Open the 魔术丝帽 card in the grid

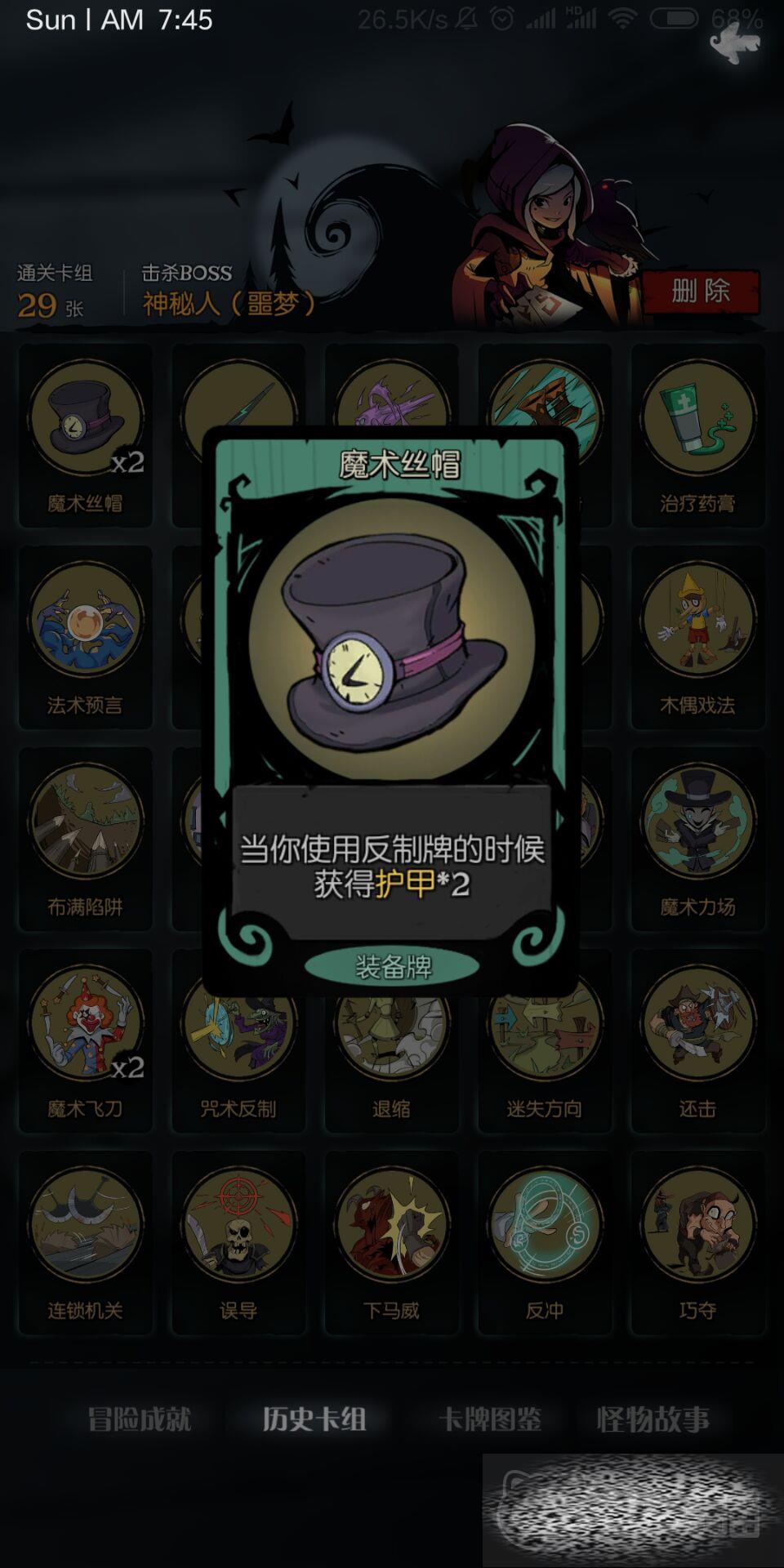[x=85, y=433]
